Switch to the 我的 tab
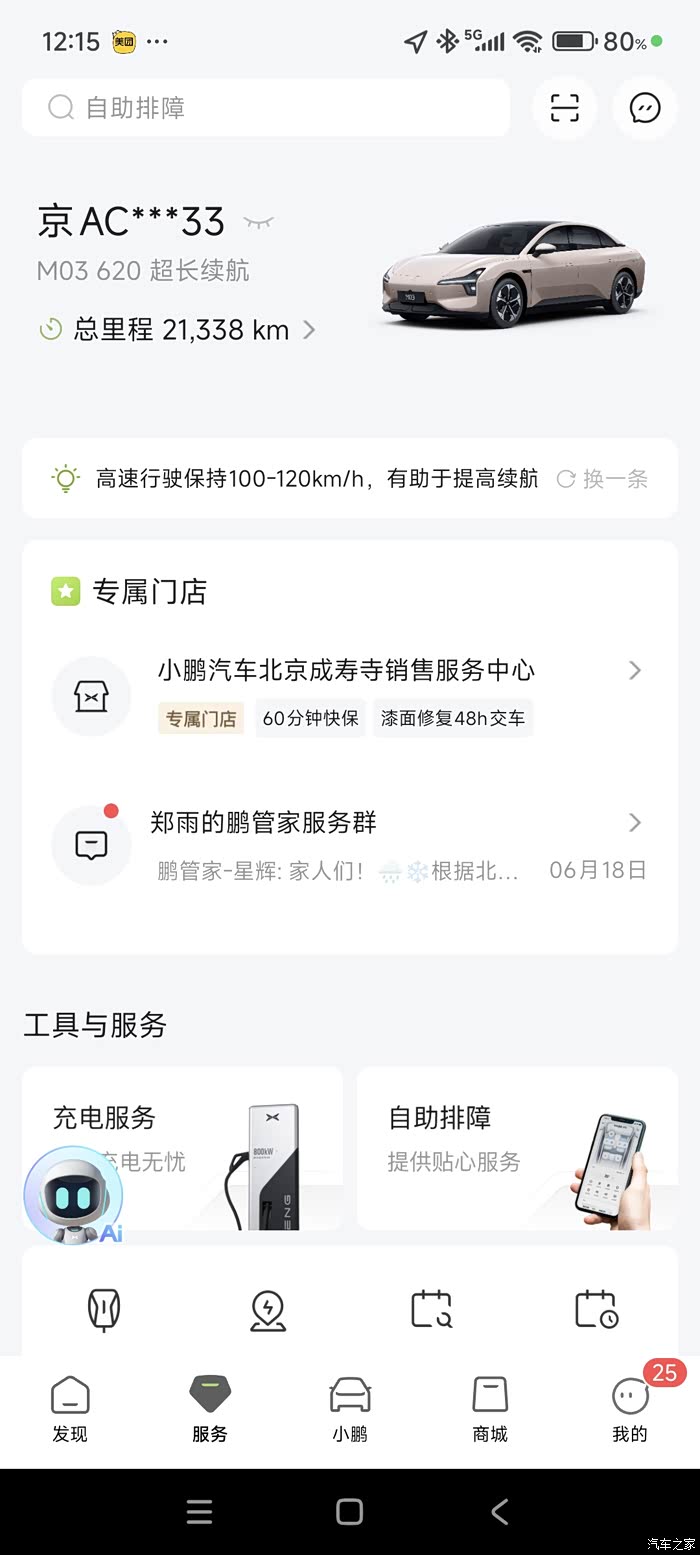The height and width of the screenshot is (1555, 700). coord(630,1410)
